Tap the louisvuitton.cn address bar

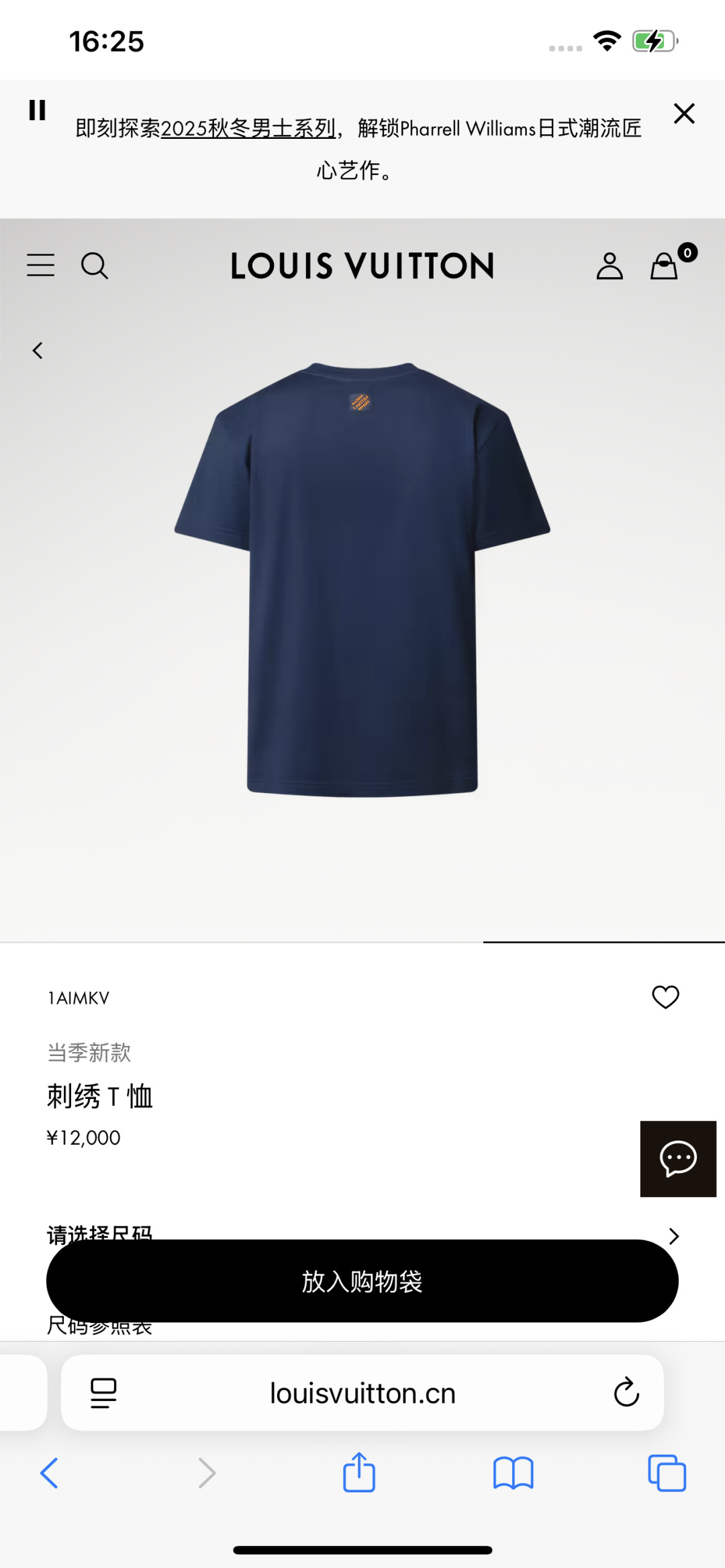coord(362,1394)
